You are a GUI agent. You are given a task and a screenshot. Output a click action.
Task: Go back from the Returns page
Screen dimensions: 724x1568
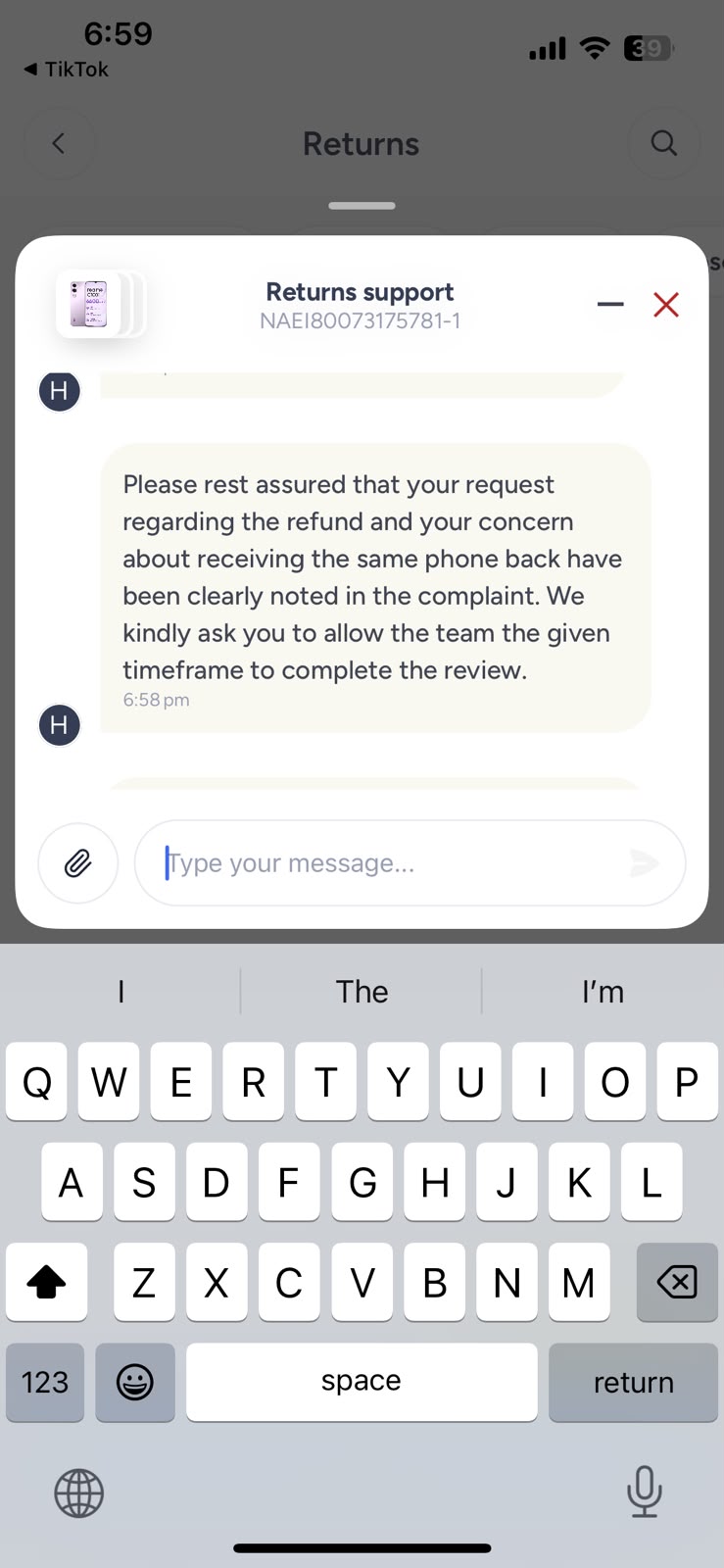click(x=59, y=144)
